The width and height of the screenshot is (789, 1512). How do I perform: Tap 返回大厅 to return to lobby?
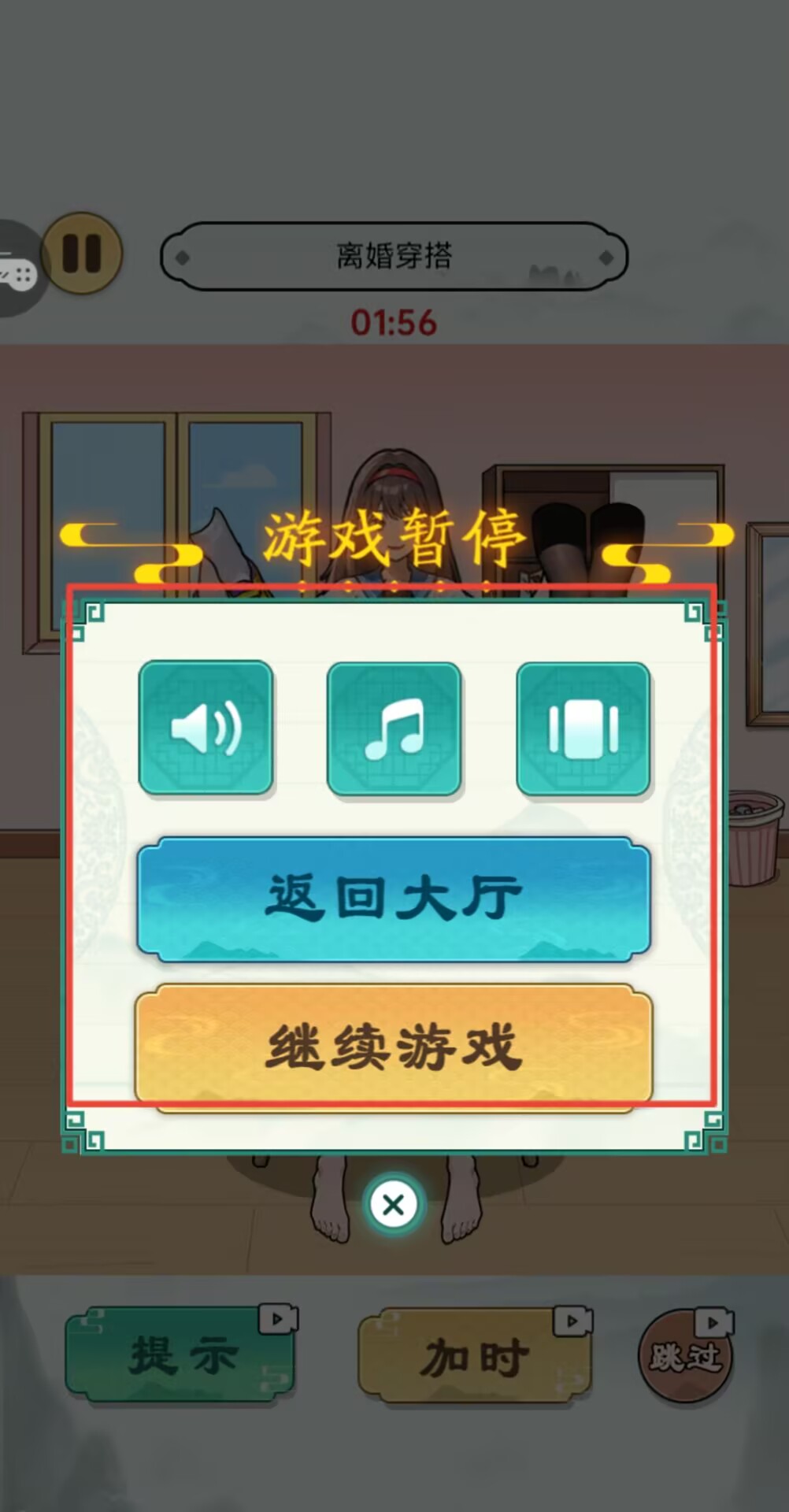point(394,899)
